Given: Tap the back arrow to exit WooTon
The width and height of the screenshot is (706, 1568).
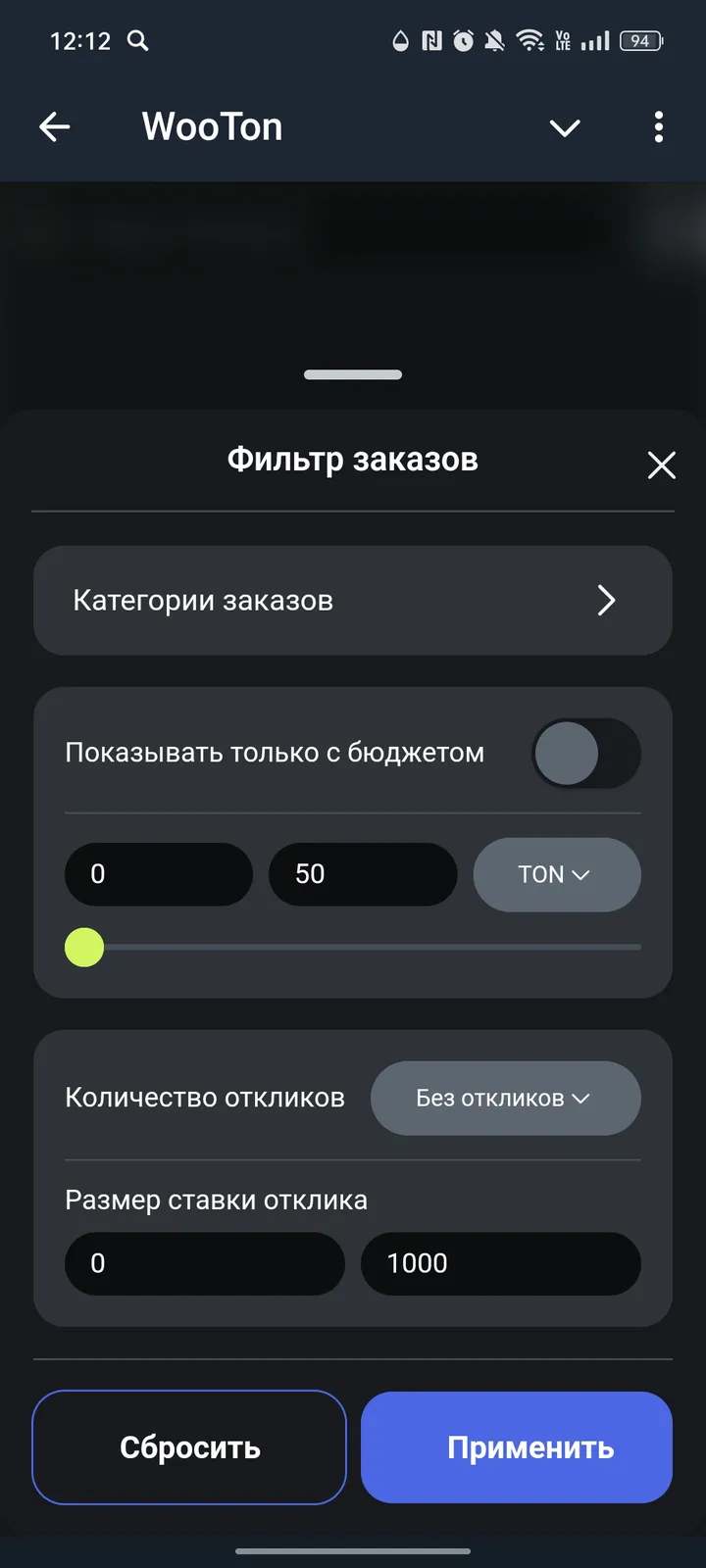Looking at the screenshot, I should (x=55, y=127).
